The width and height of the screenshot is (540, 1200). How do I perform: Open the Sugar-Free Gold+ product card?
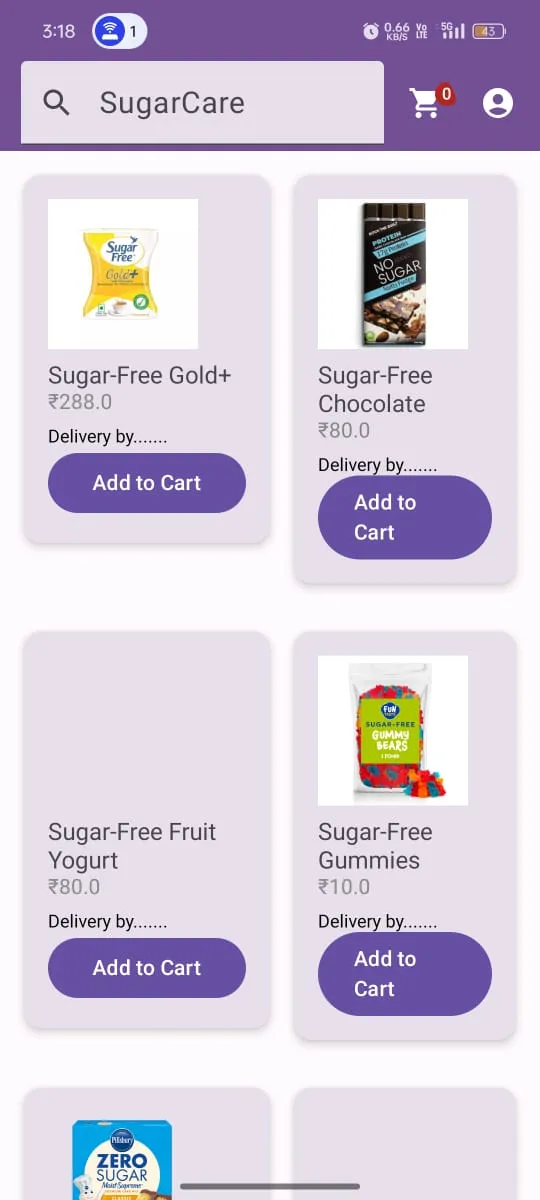(147, 360)
